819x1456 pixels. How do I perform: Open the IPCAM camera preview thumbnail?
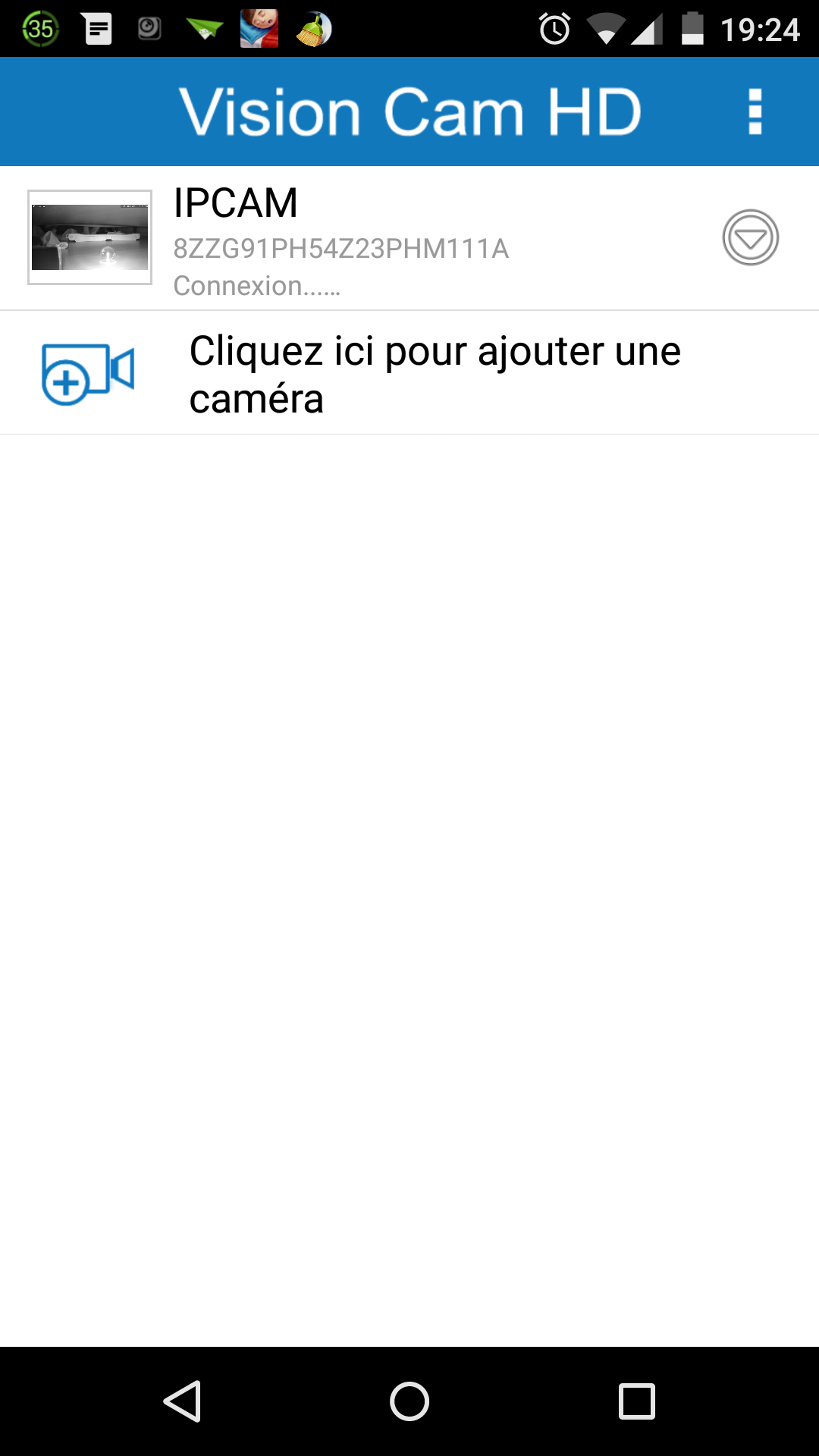[89, 237]
